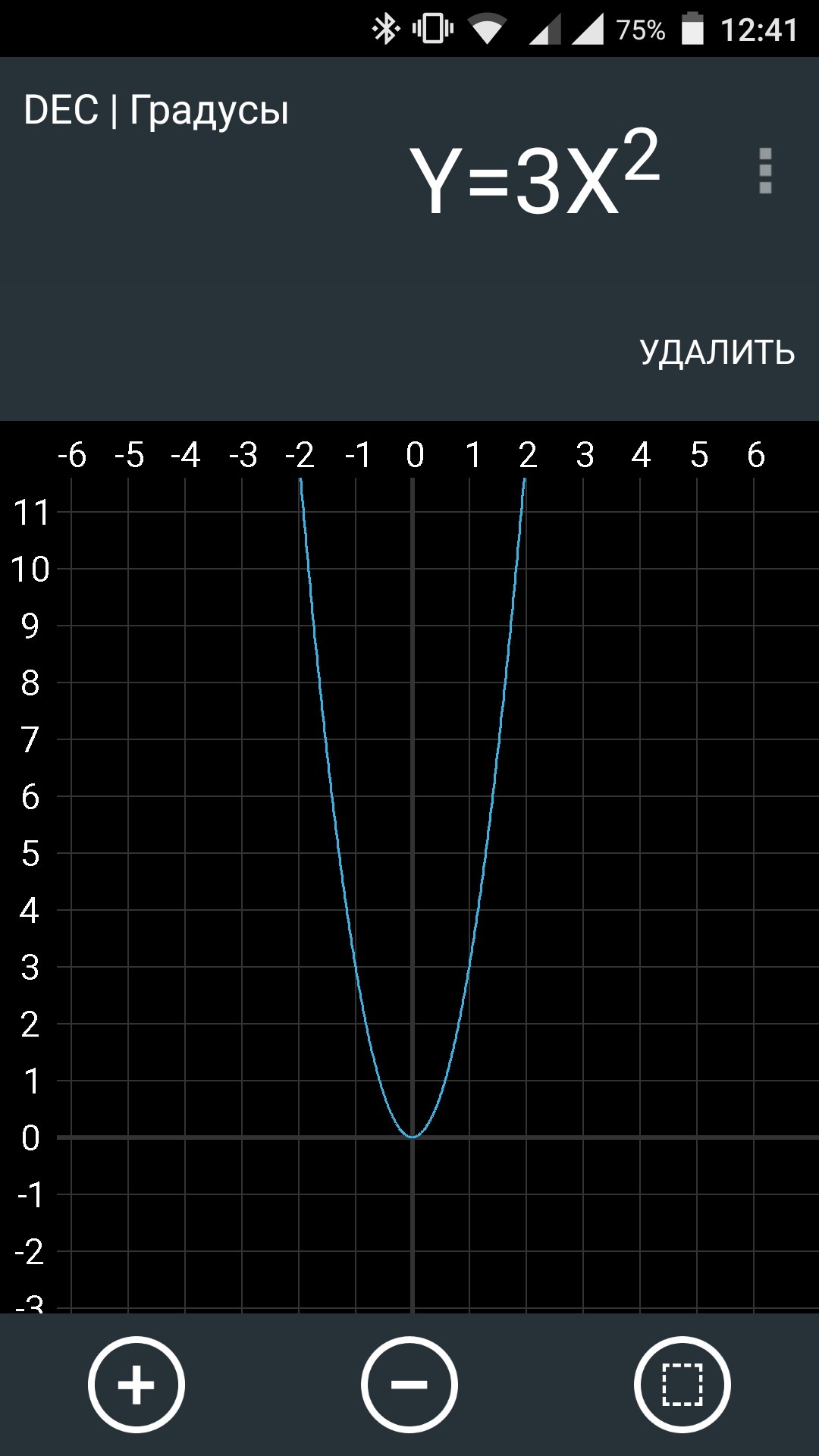This screenshot has height=1456, width=819.
Task: Zoom out with the minus button
Action: coord(409,1385)
